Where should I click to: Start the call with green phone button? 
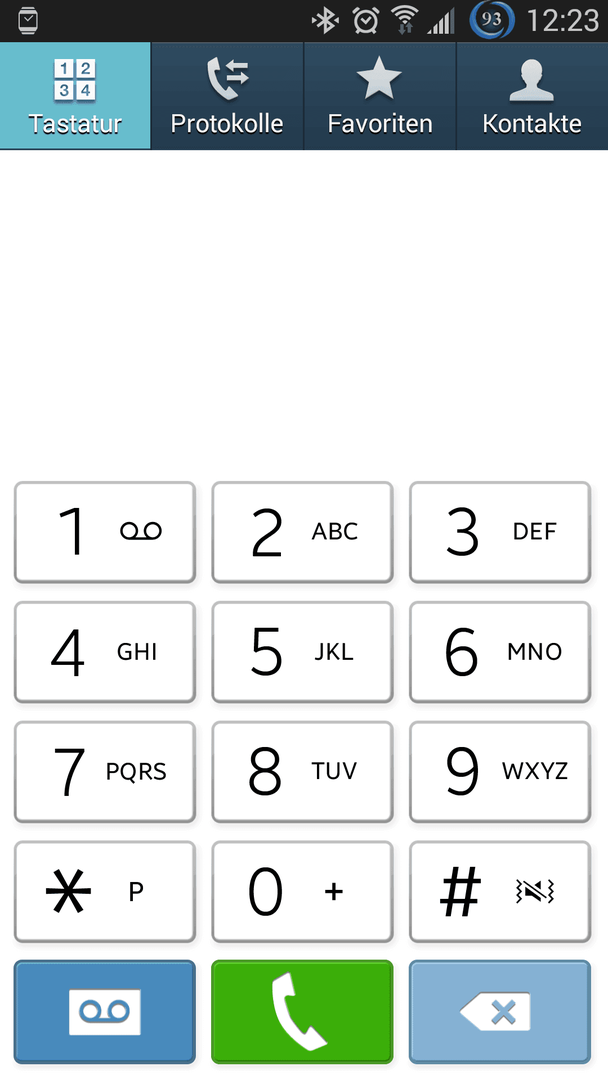(x=302, y=1012)
